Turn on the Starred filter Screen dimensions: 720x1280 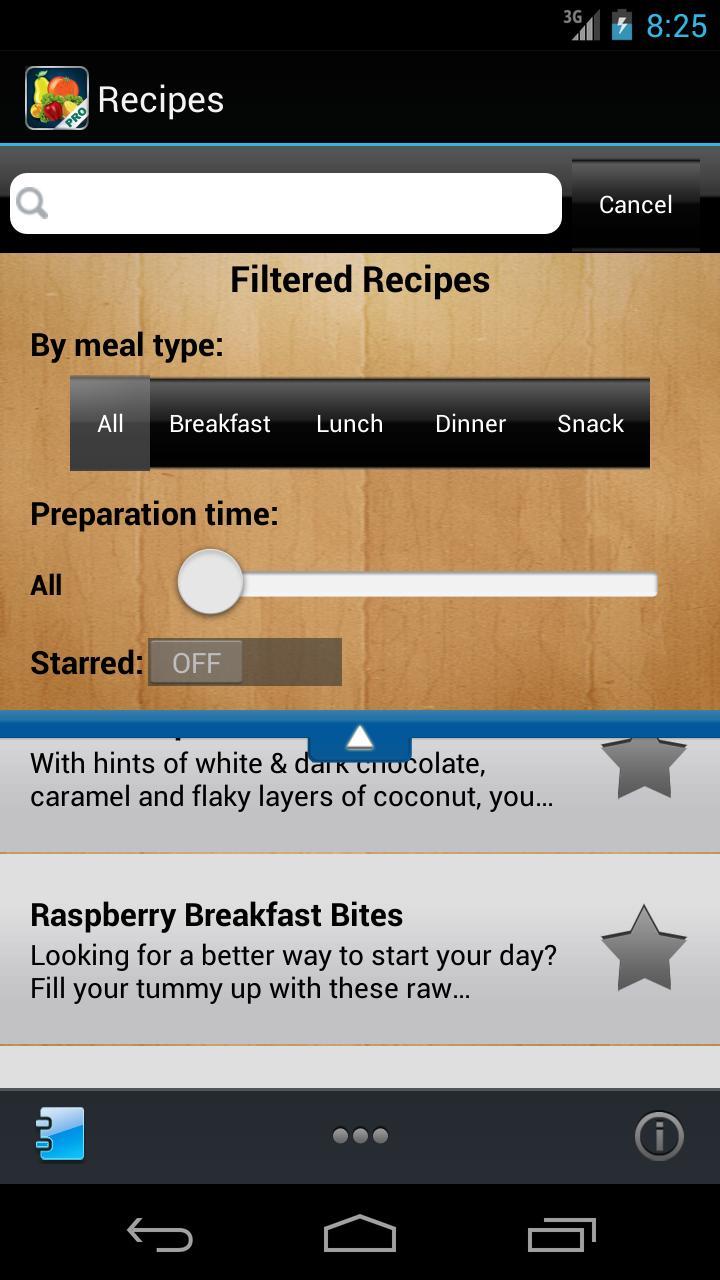pos(245,662)
